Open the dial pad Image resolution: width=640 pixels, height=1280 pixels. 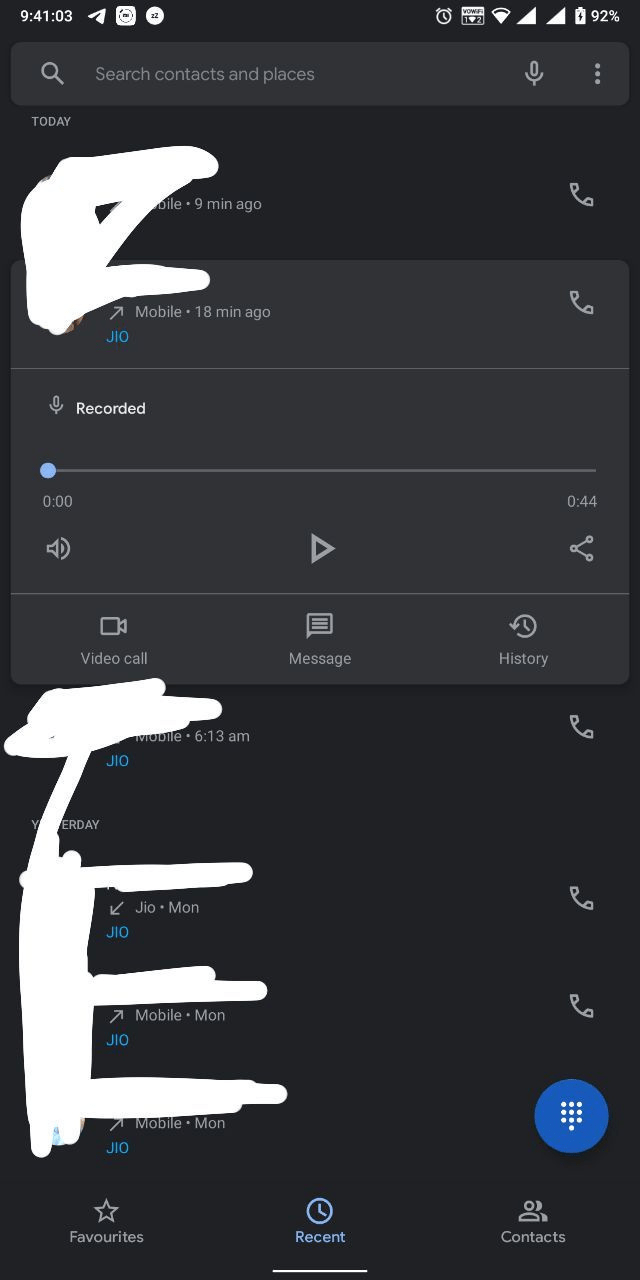point(571,1116)
